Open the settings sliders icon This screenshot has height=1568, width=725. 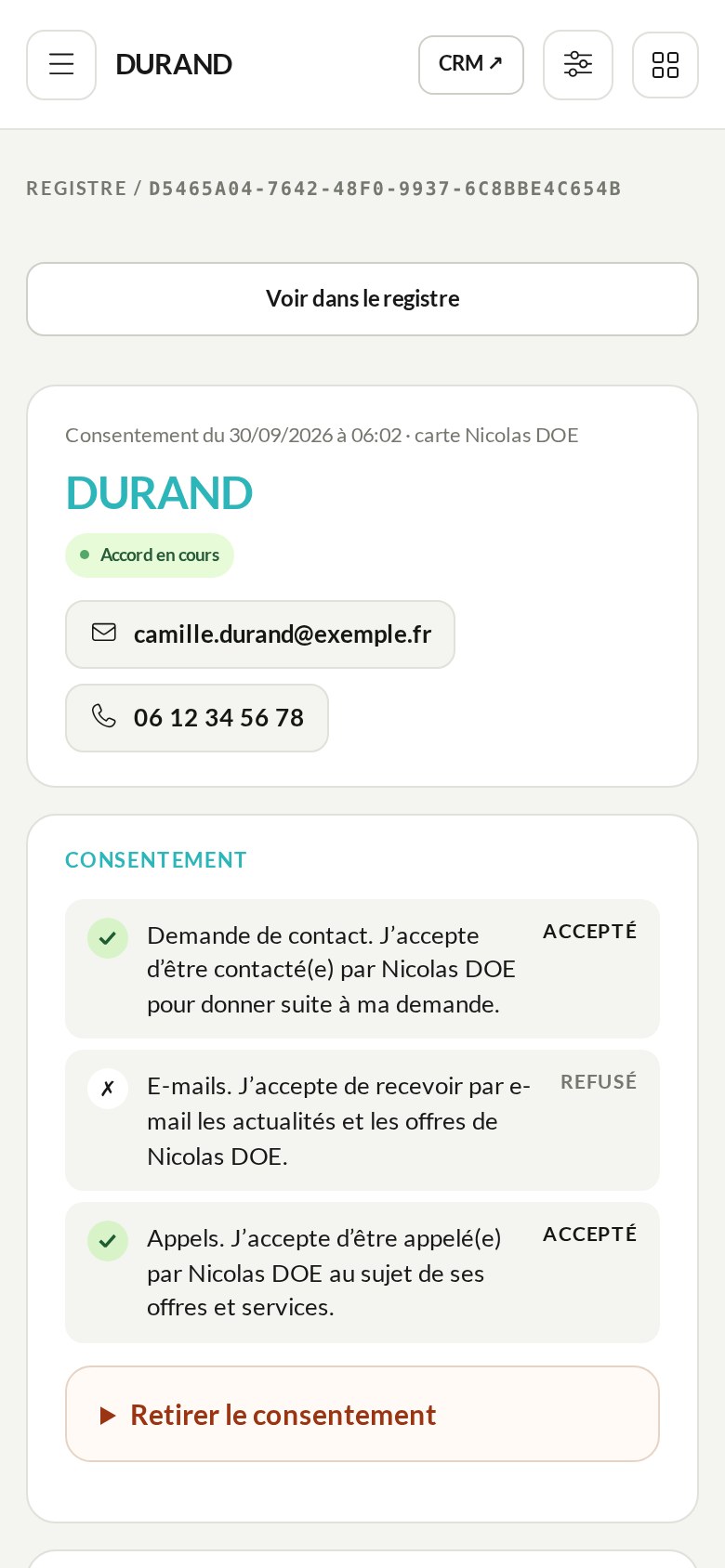578,65
